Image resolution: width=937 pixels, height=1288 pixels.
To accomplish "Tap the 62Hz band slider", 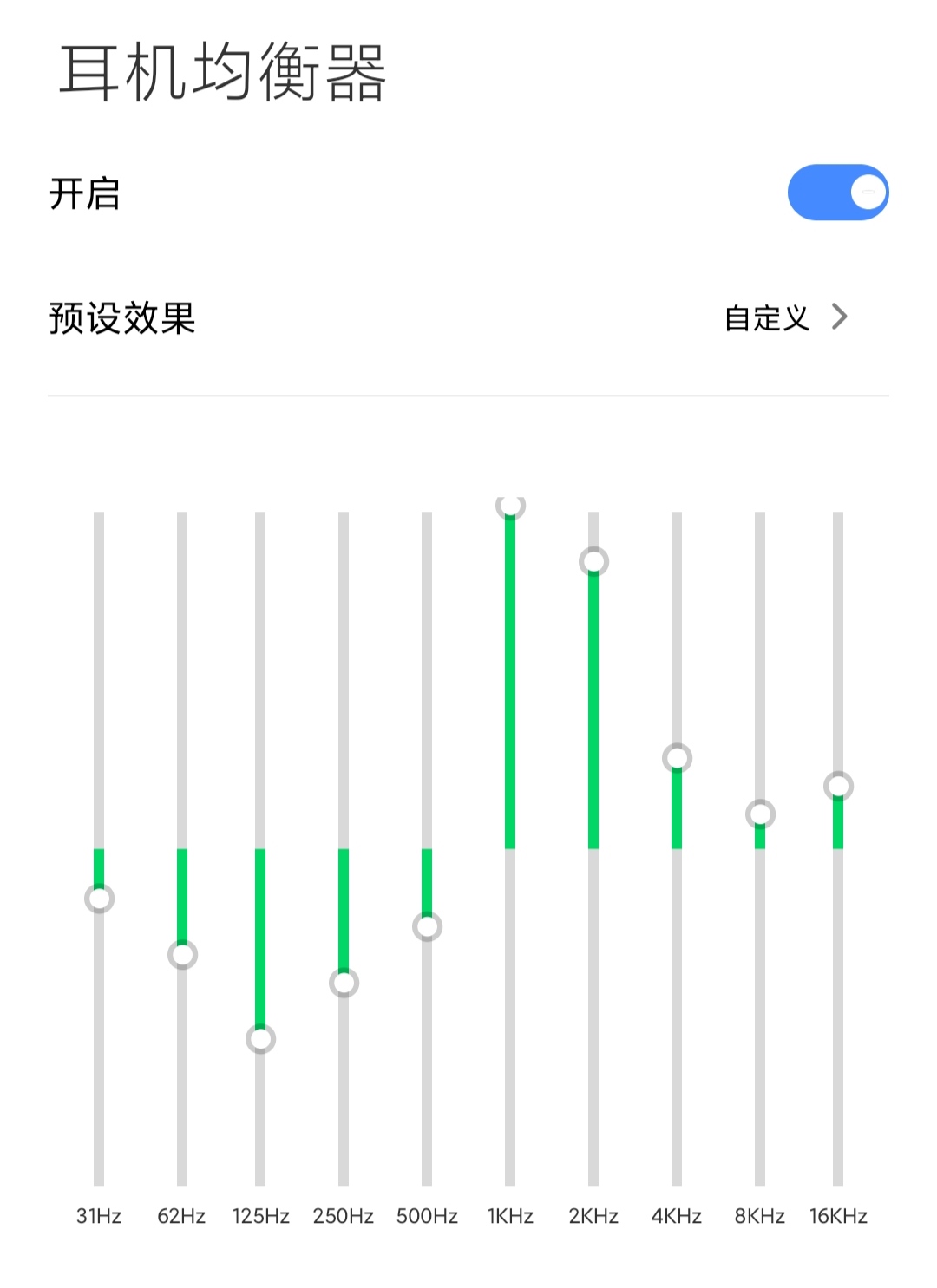I will pyautogui.click(x=182, y=955).
